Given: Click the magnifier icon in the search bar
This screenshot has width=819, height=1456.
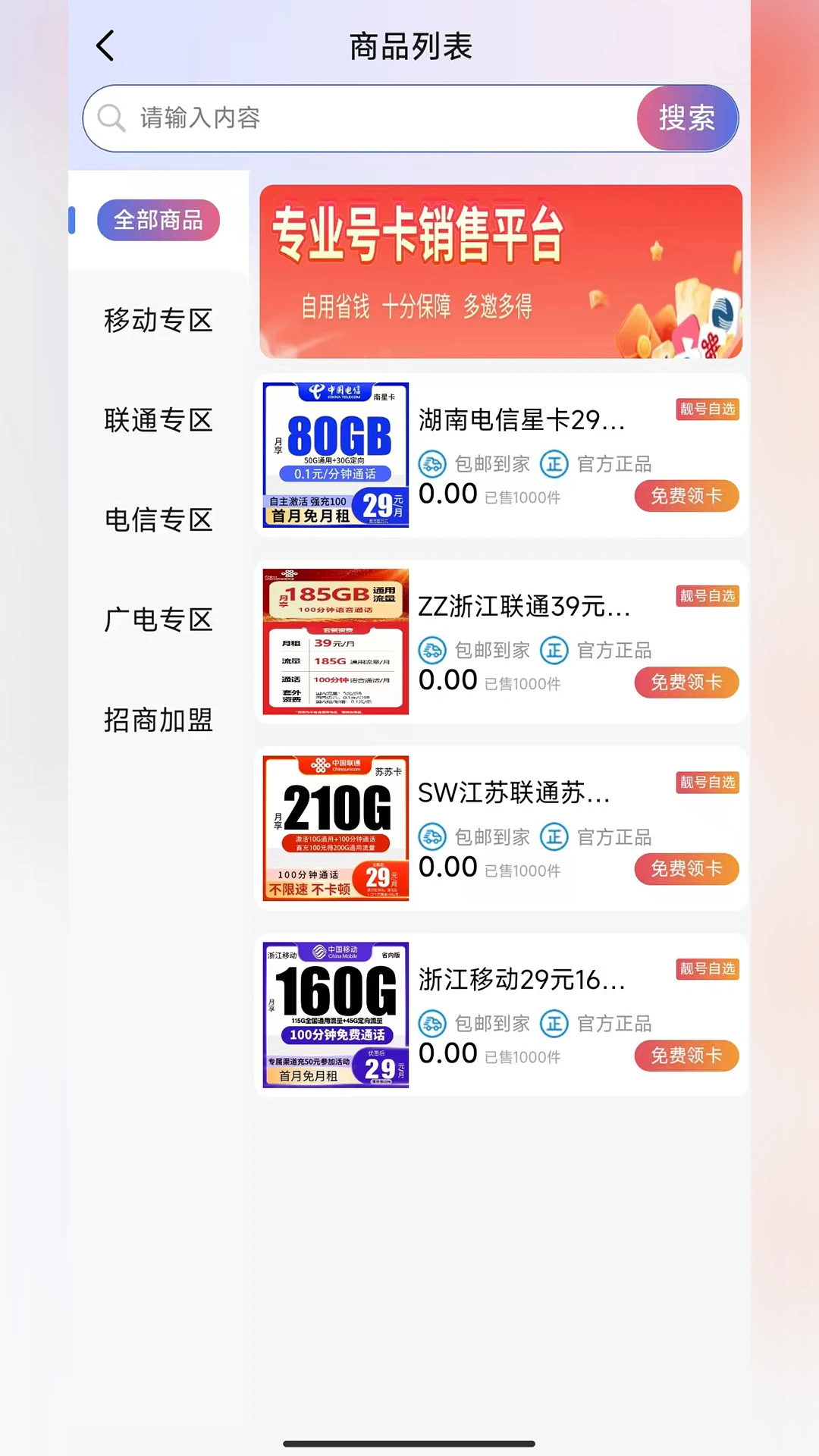Looking at the screenshot, I should point(111,118).
